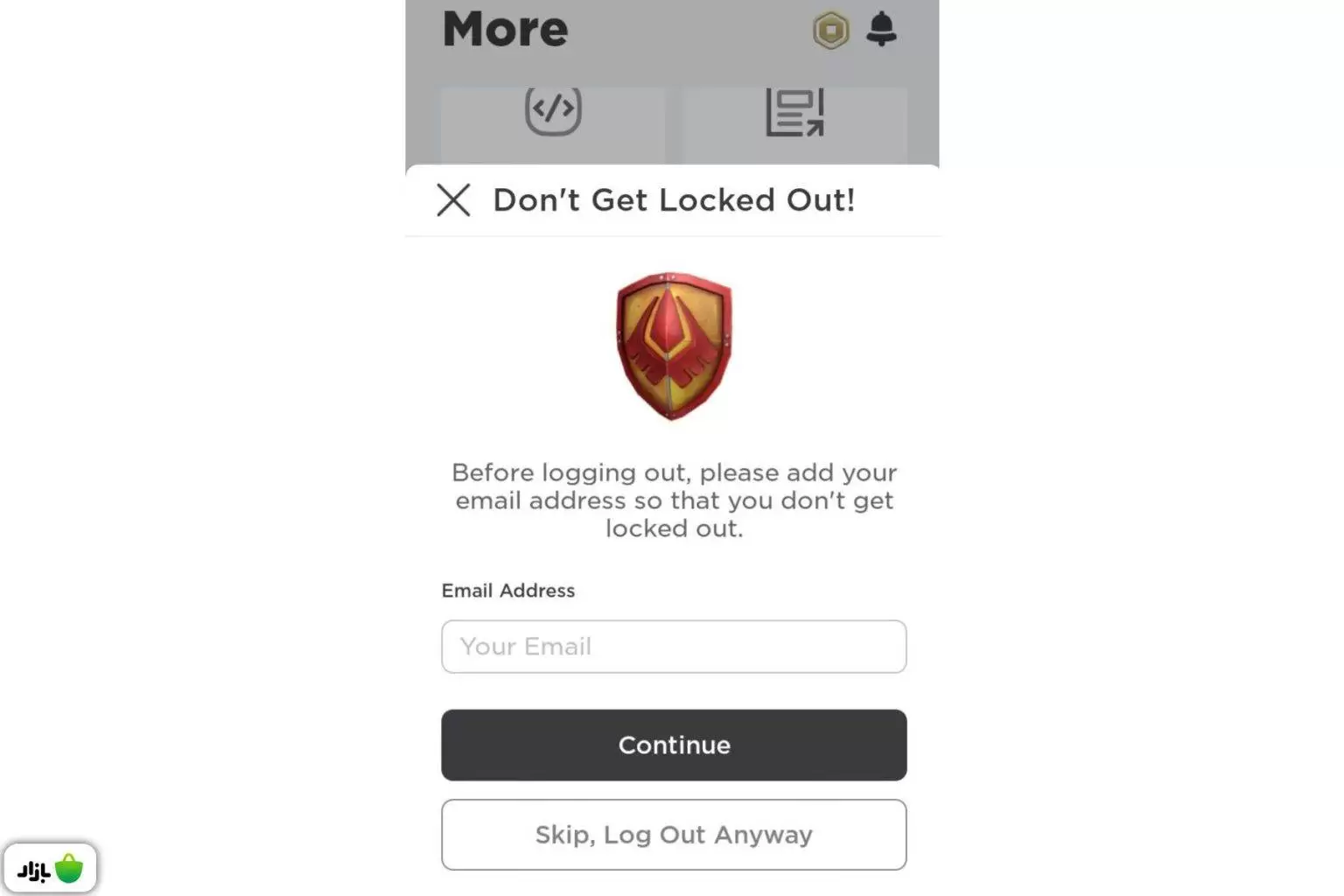Close the Don't Get Locked Out dialog

(453, 200)
